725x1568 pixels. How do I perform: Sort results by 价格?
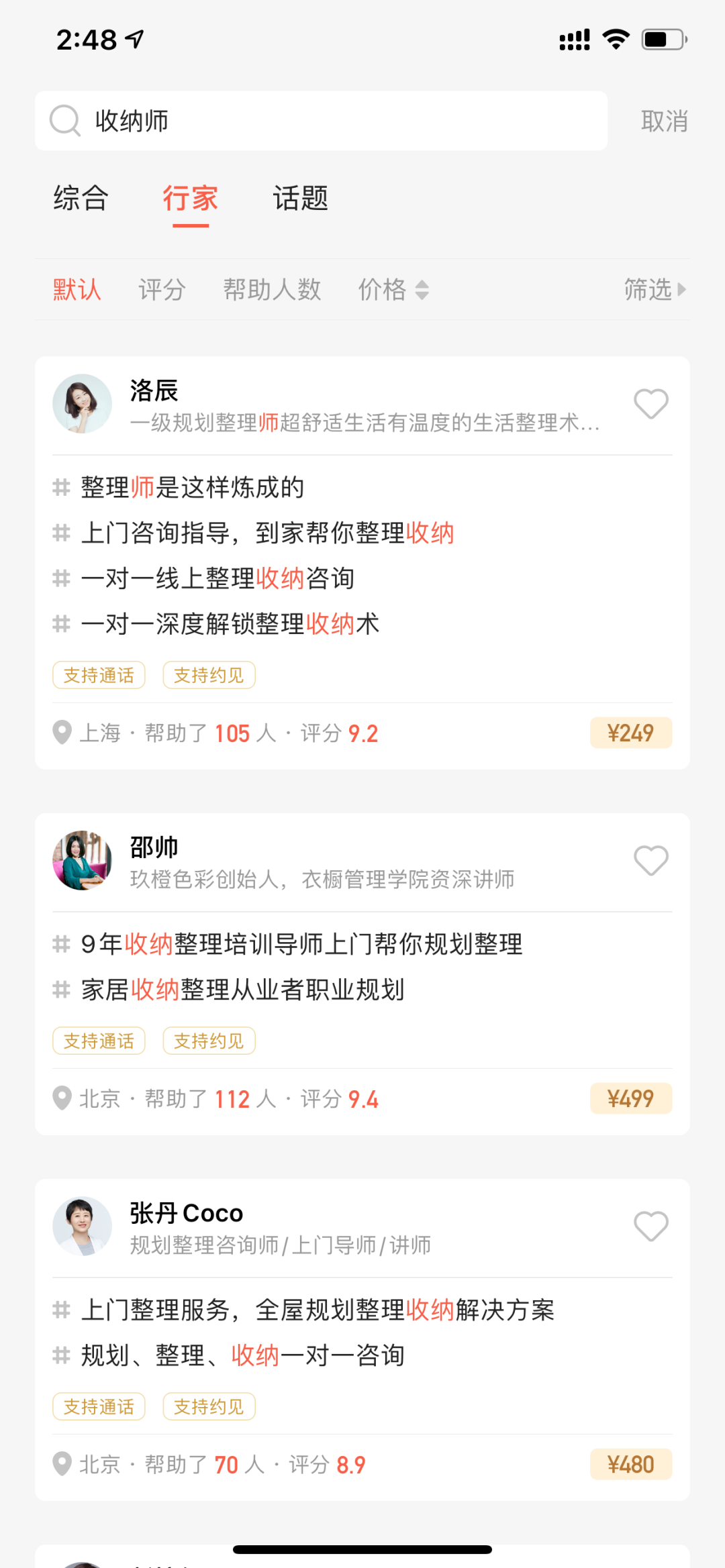click(x=393, y=290)
